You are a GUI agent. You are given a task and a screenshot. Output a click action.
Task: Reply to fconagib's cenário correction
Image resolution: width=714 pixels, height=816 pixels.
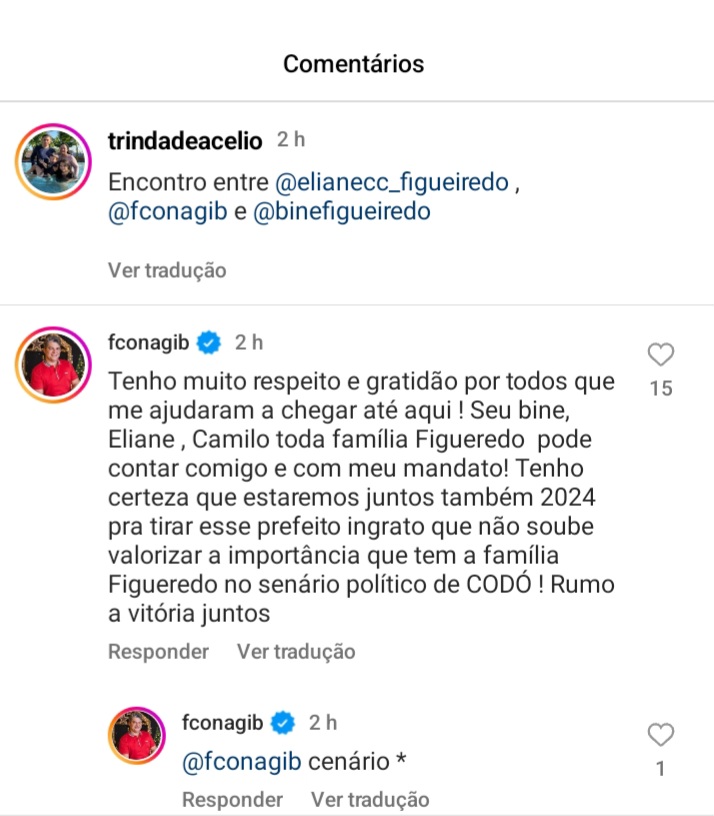coord(232,800)
